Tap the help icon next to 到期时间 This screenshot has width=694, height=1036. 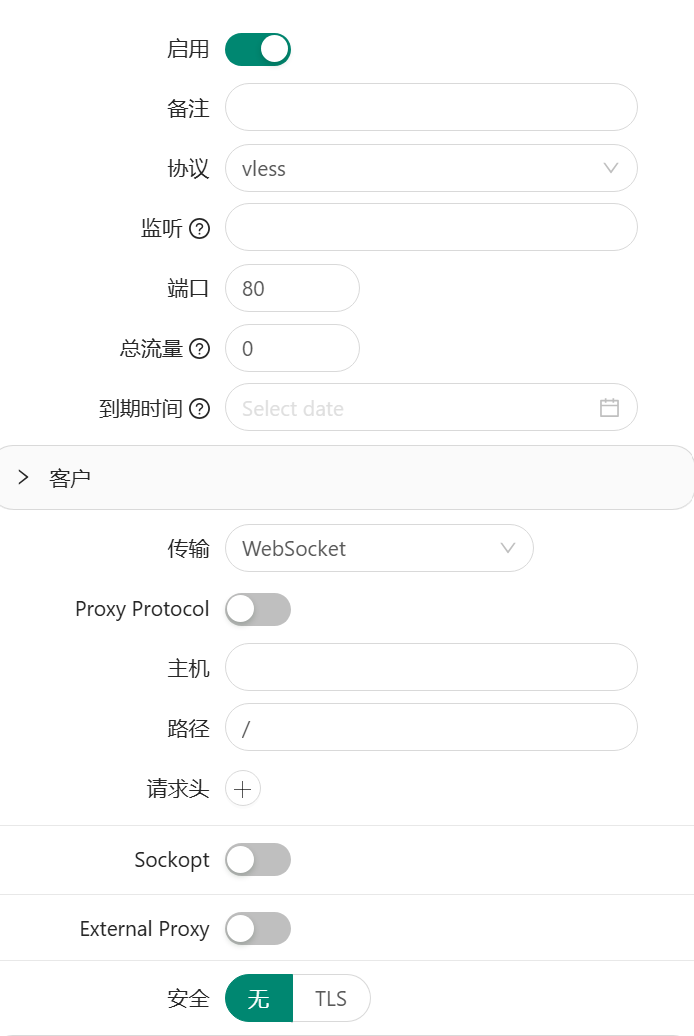[x=199, y=409]
